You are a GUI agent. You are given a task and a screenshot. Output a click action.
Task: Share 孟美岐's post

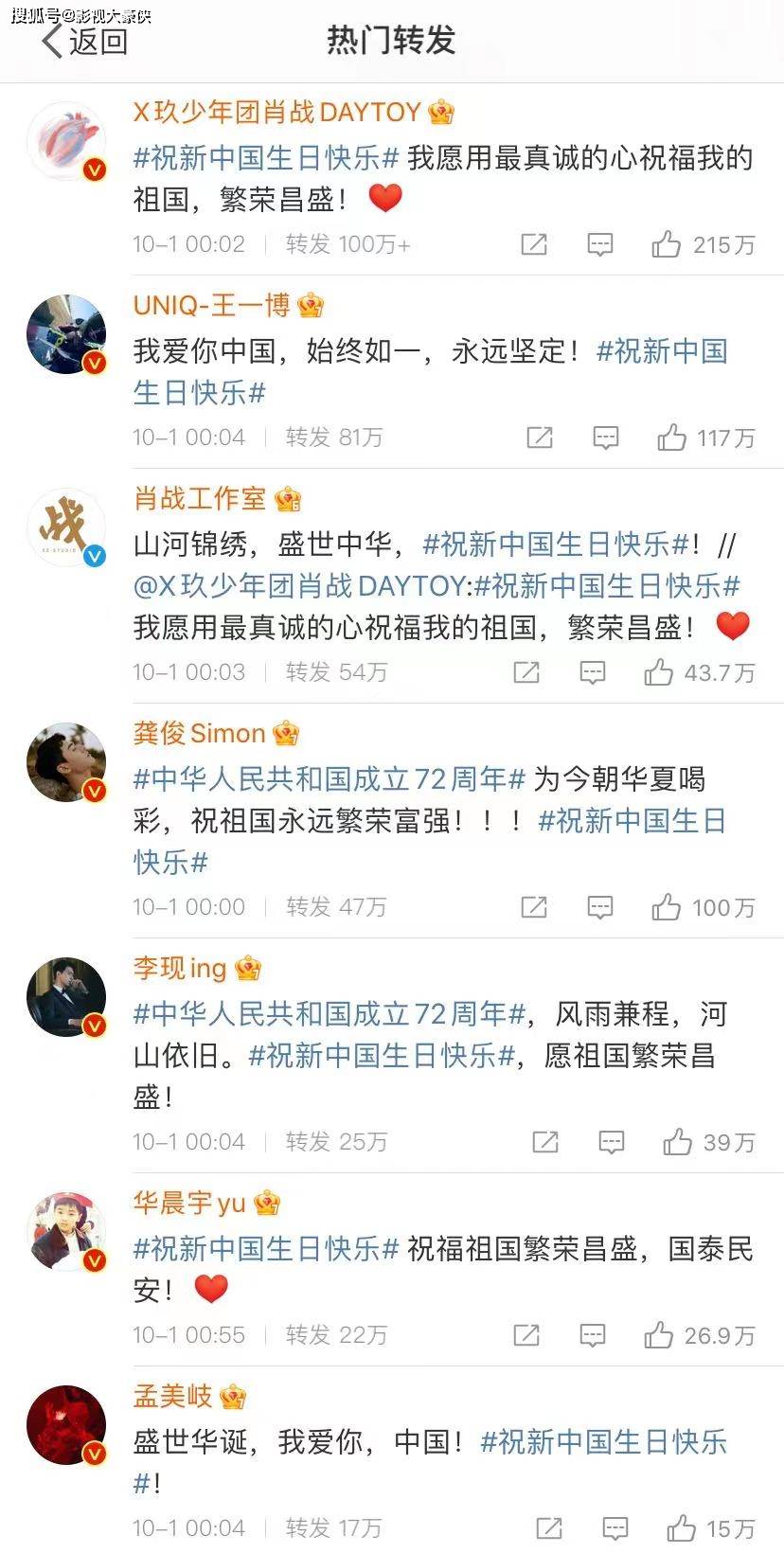[x=548, y=1528]
